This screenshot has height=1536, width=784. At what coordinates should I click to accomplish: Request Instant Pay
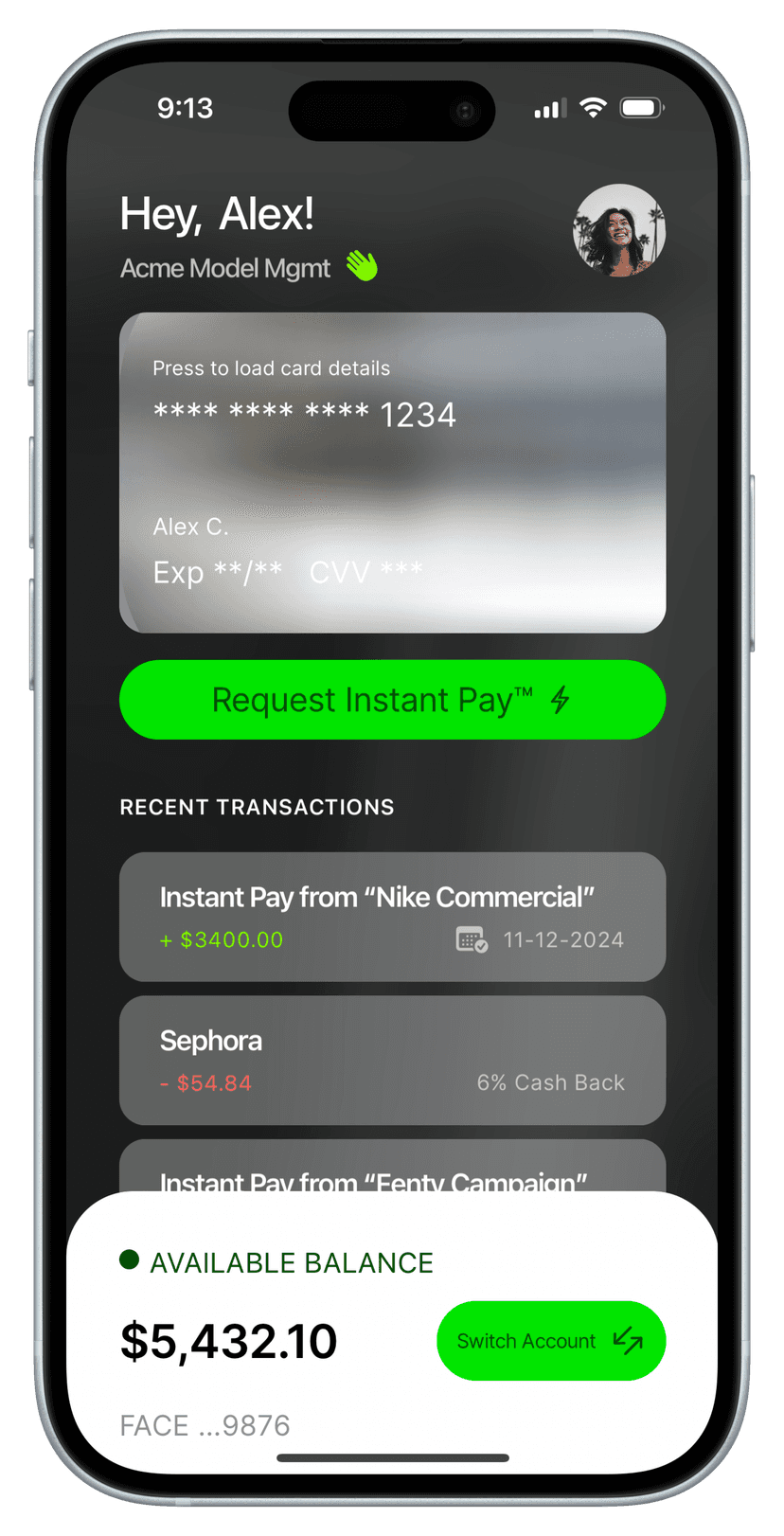(392, 700)
